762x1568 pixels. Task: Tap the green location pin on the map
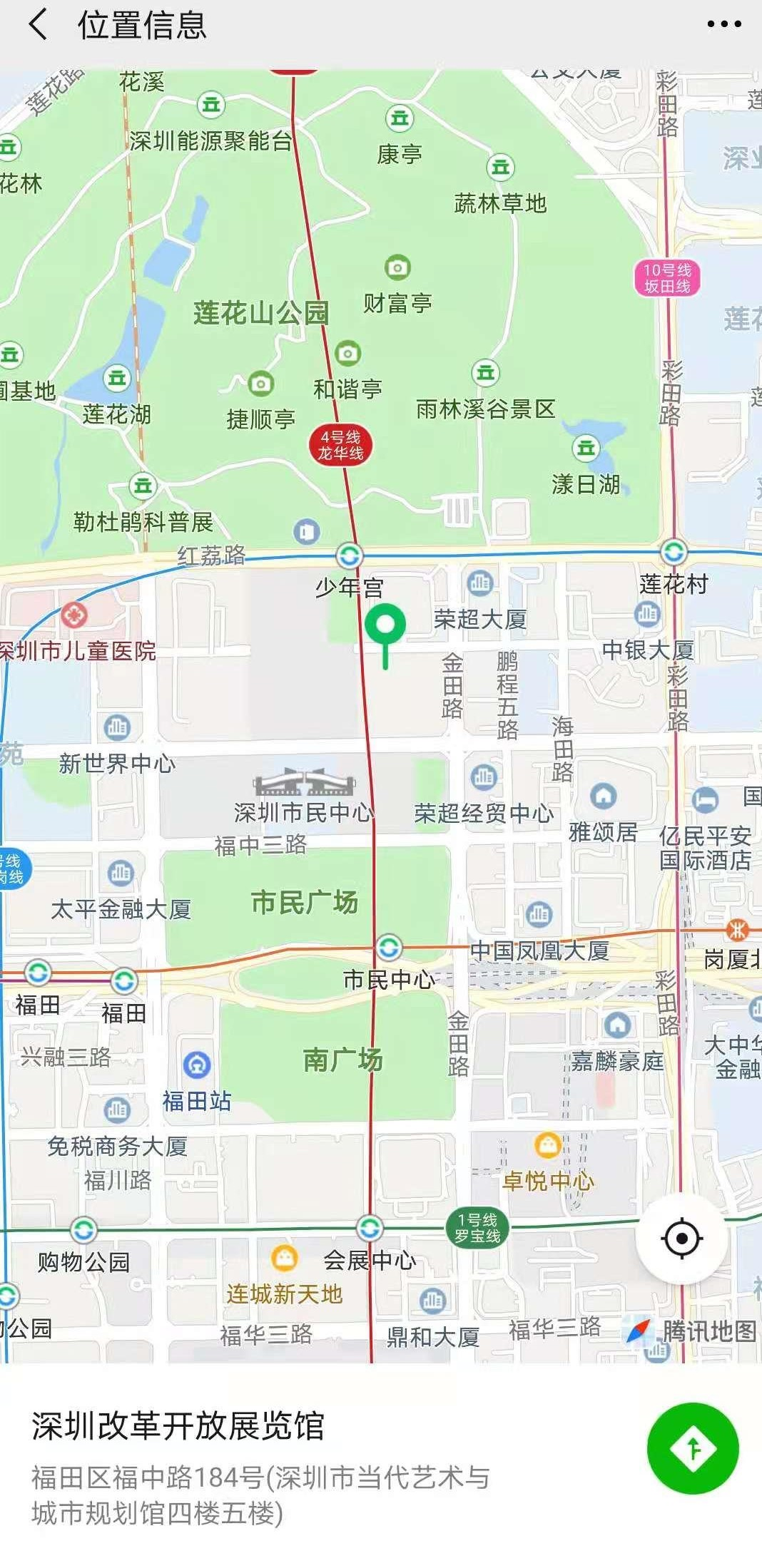pyautogui.click(x=385, y=626)
